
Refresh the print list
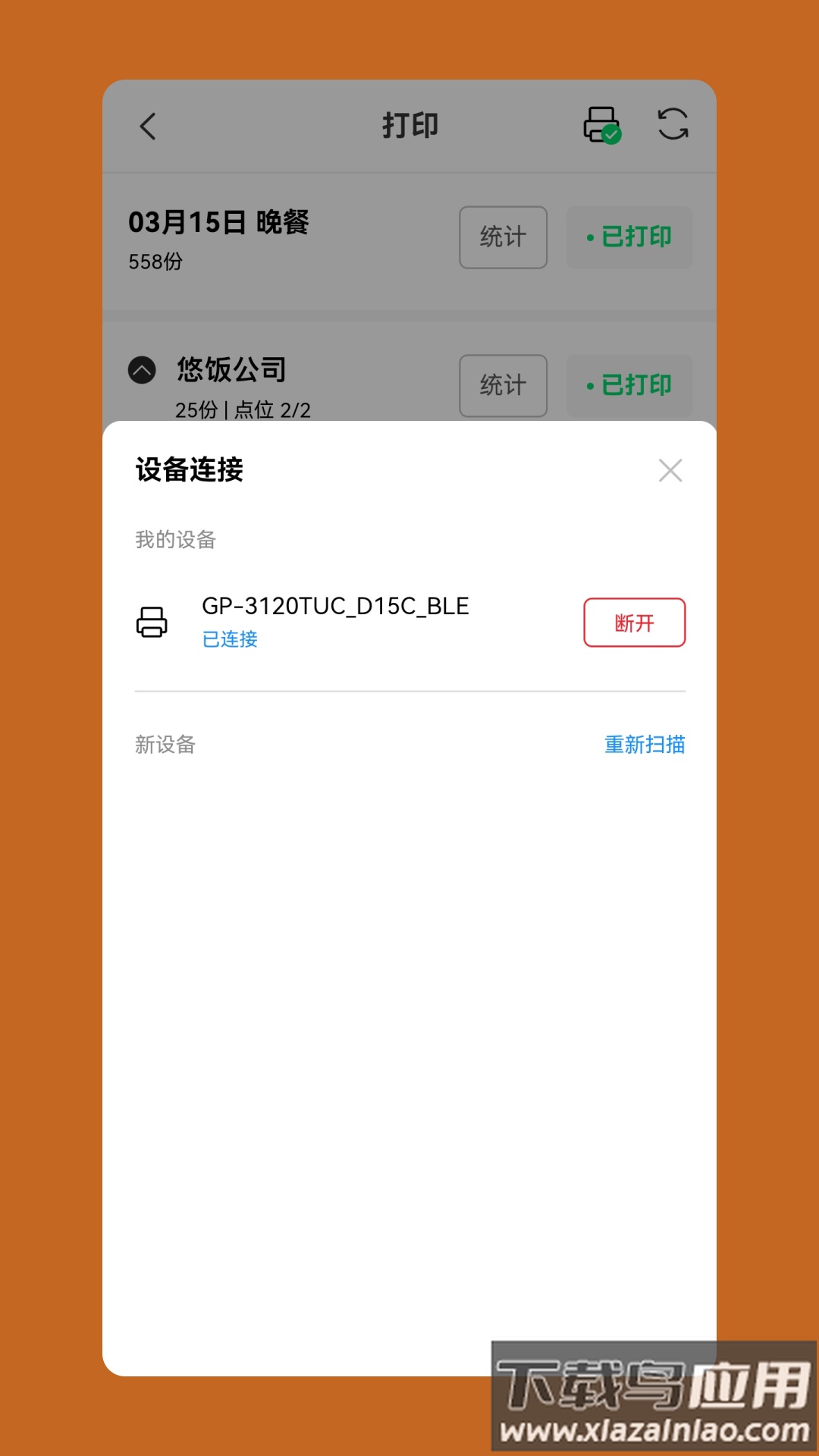673,124
